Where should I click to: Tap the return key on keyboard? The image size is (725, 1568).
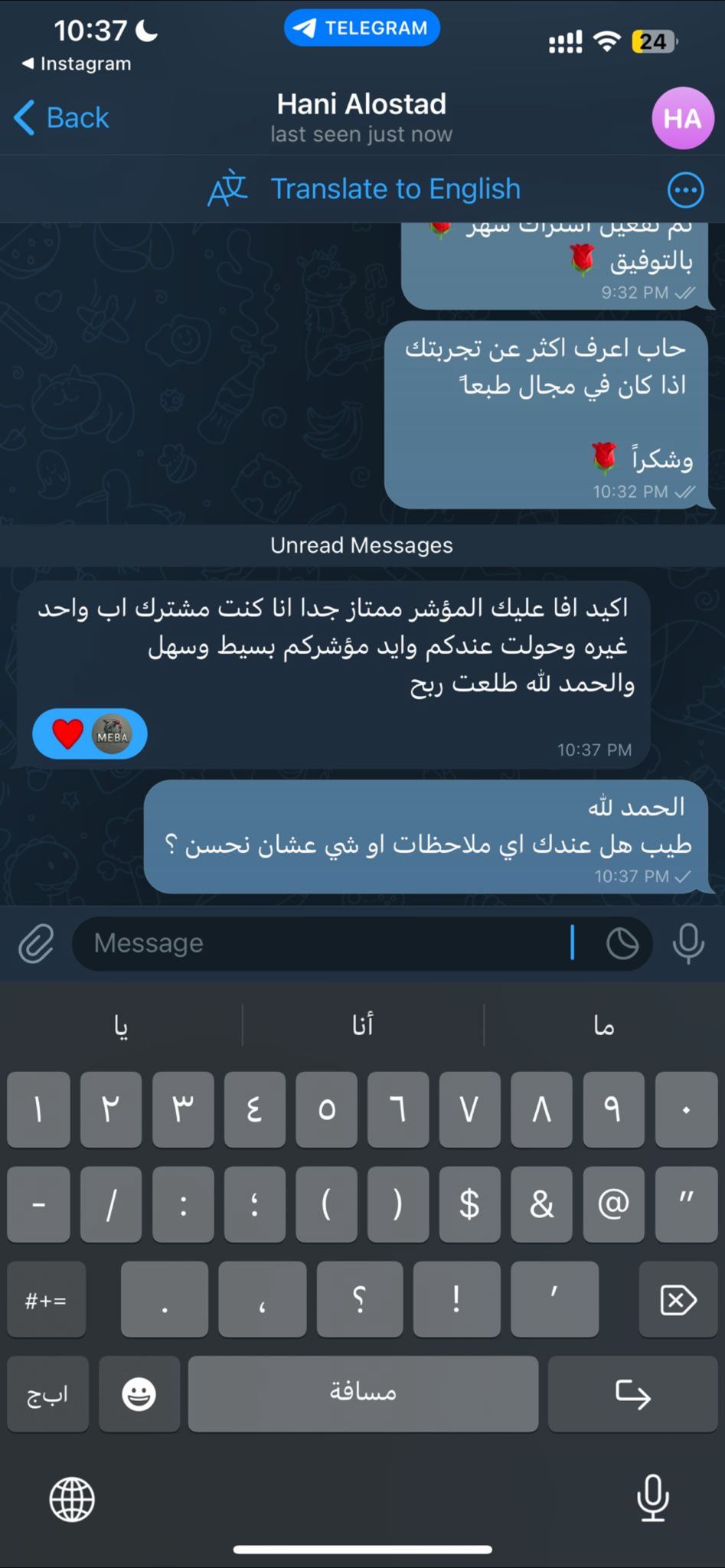pyautogui.click(x=632, y=1394)
